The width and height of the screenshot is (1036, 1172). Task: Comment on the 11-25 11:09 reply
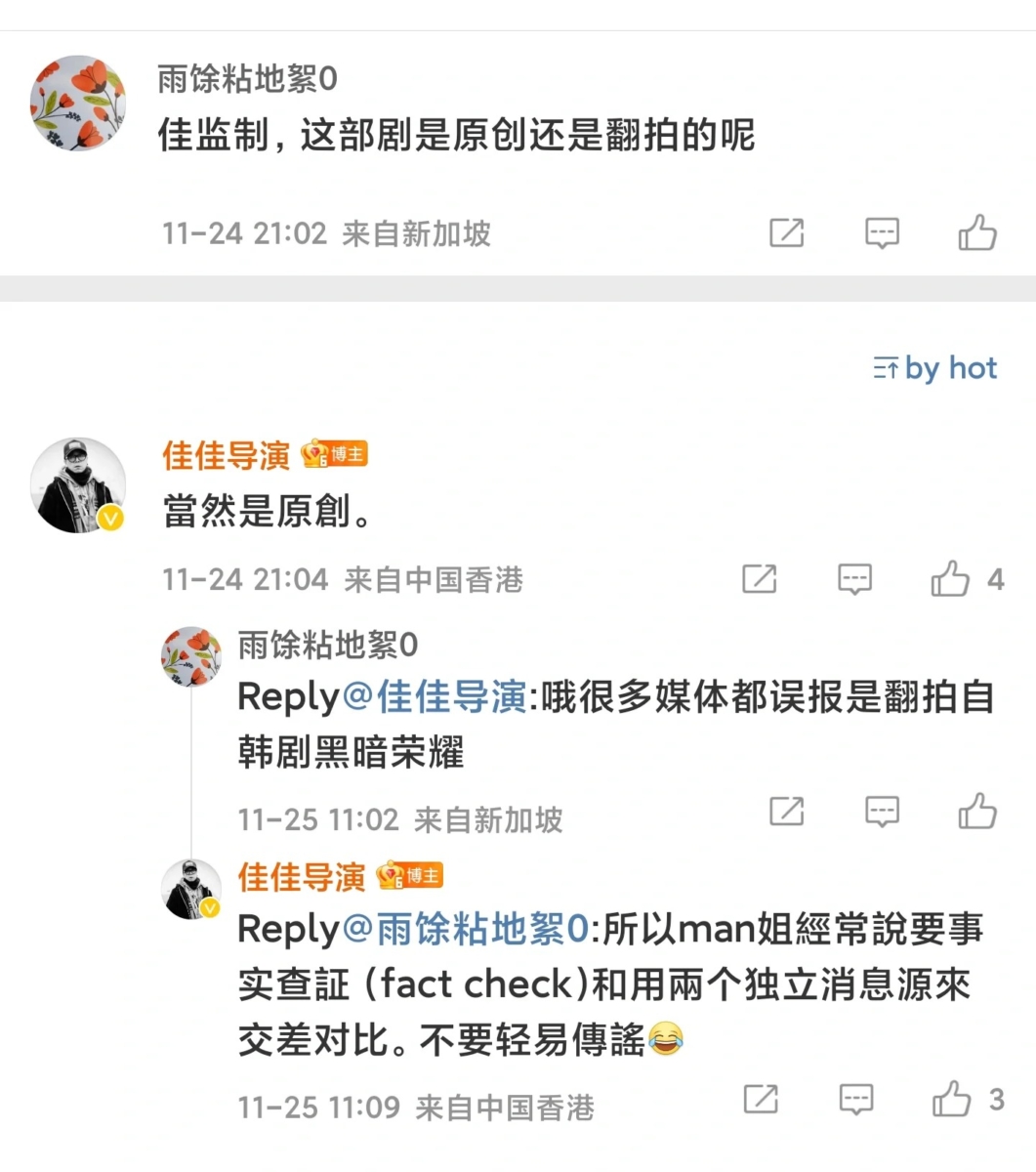point(856,1100)
